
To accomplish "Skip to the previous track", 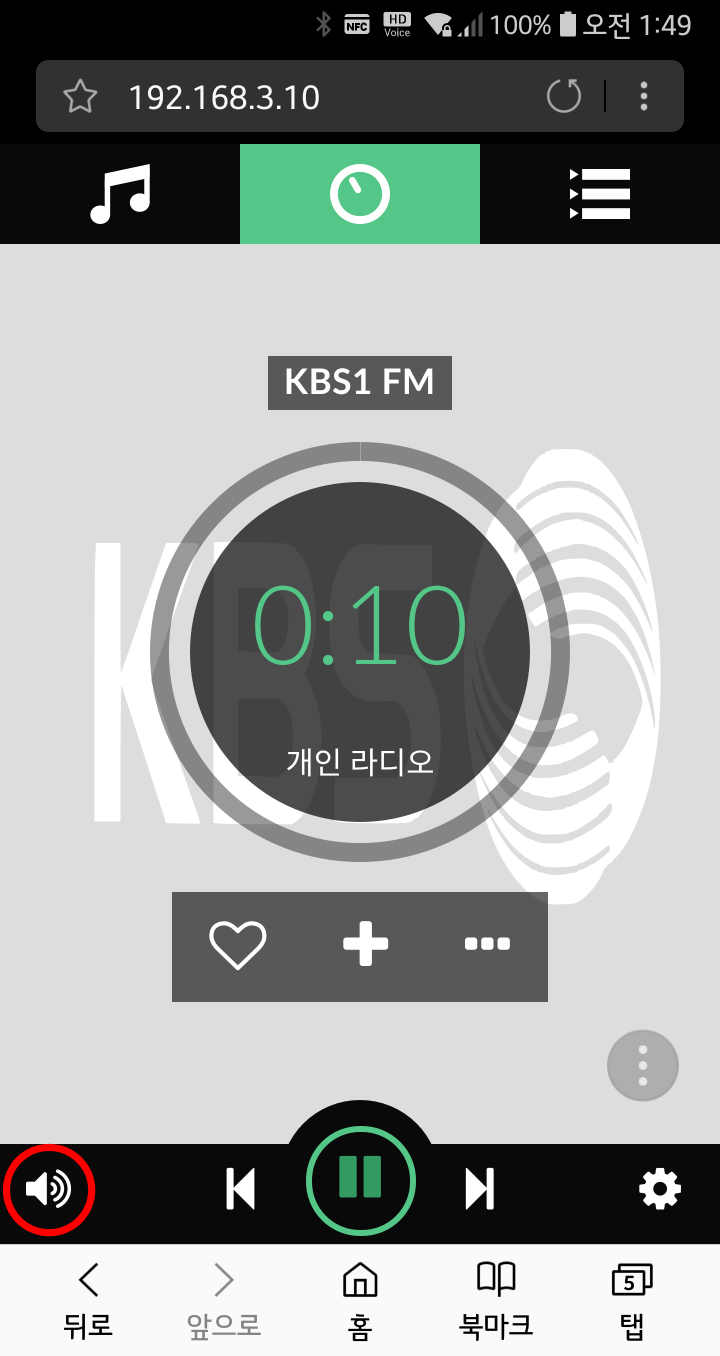I will pyautogui.click(x=241, y=1189).
